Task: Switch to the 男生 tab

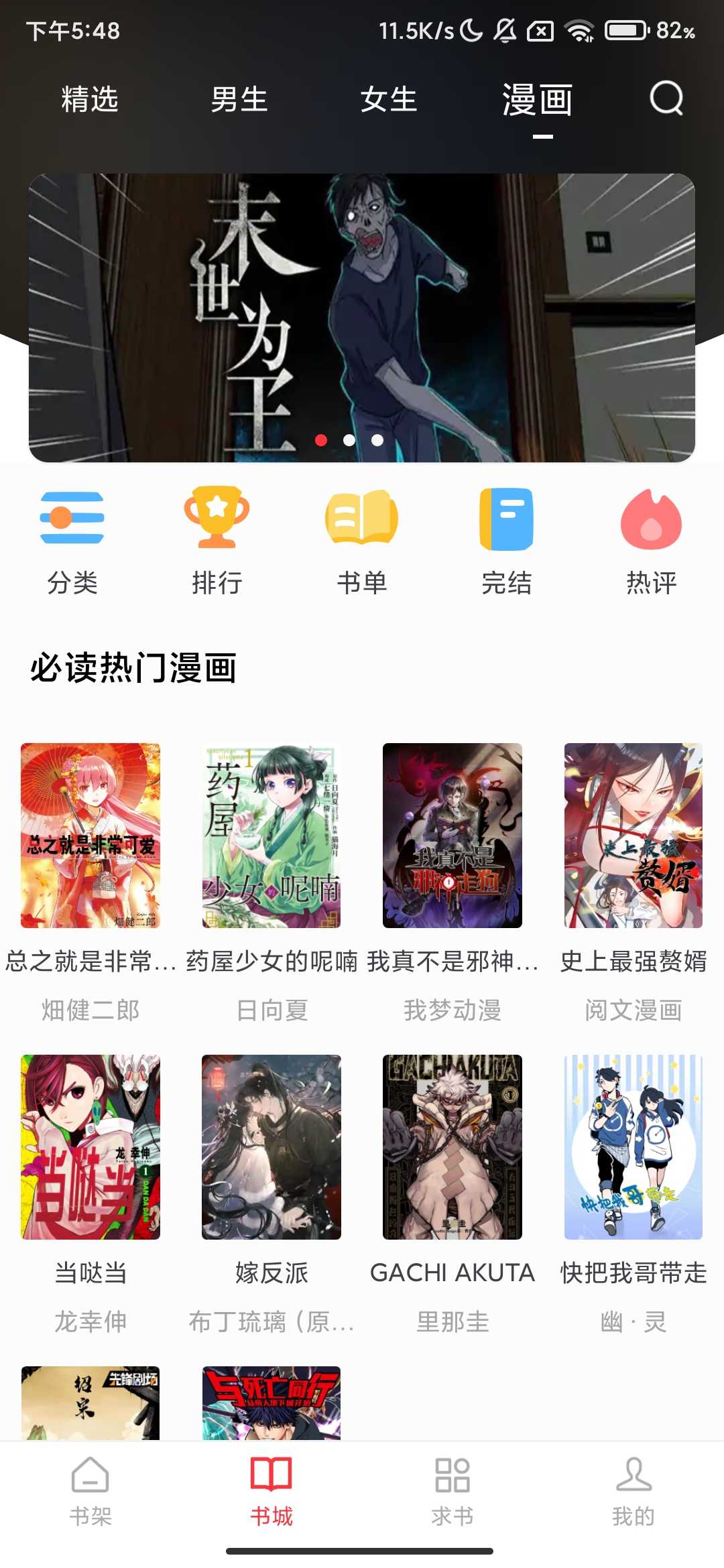Action: 239,100
